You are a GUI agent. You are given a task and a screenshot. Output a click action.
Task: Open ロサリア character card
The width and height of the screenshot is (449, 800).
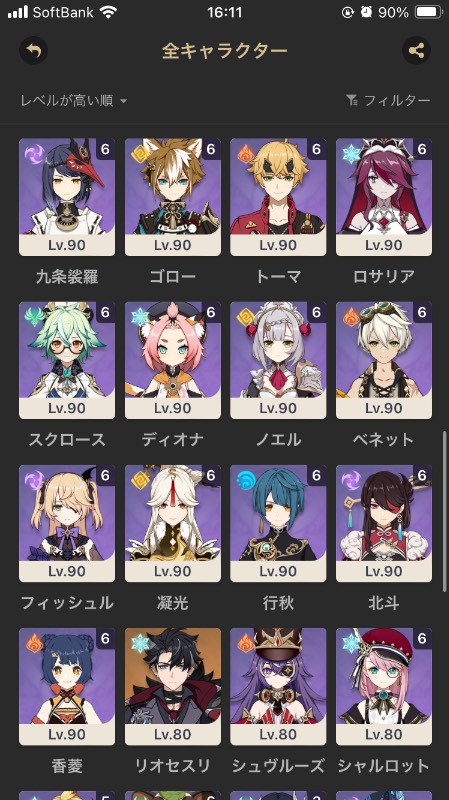384,197
